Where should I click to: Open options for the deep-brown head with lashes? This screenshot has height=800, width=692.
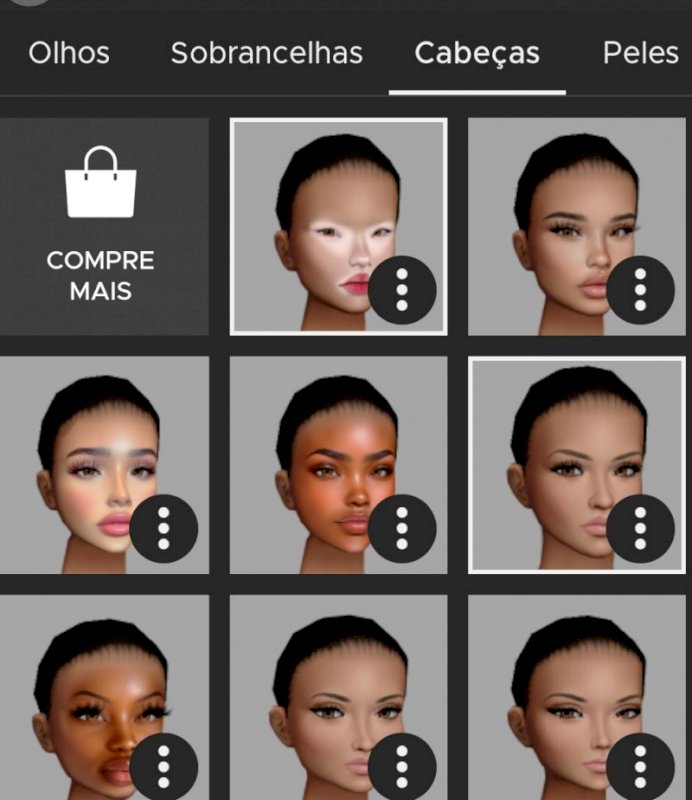(x=163, y=766)
